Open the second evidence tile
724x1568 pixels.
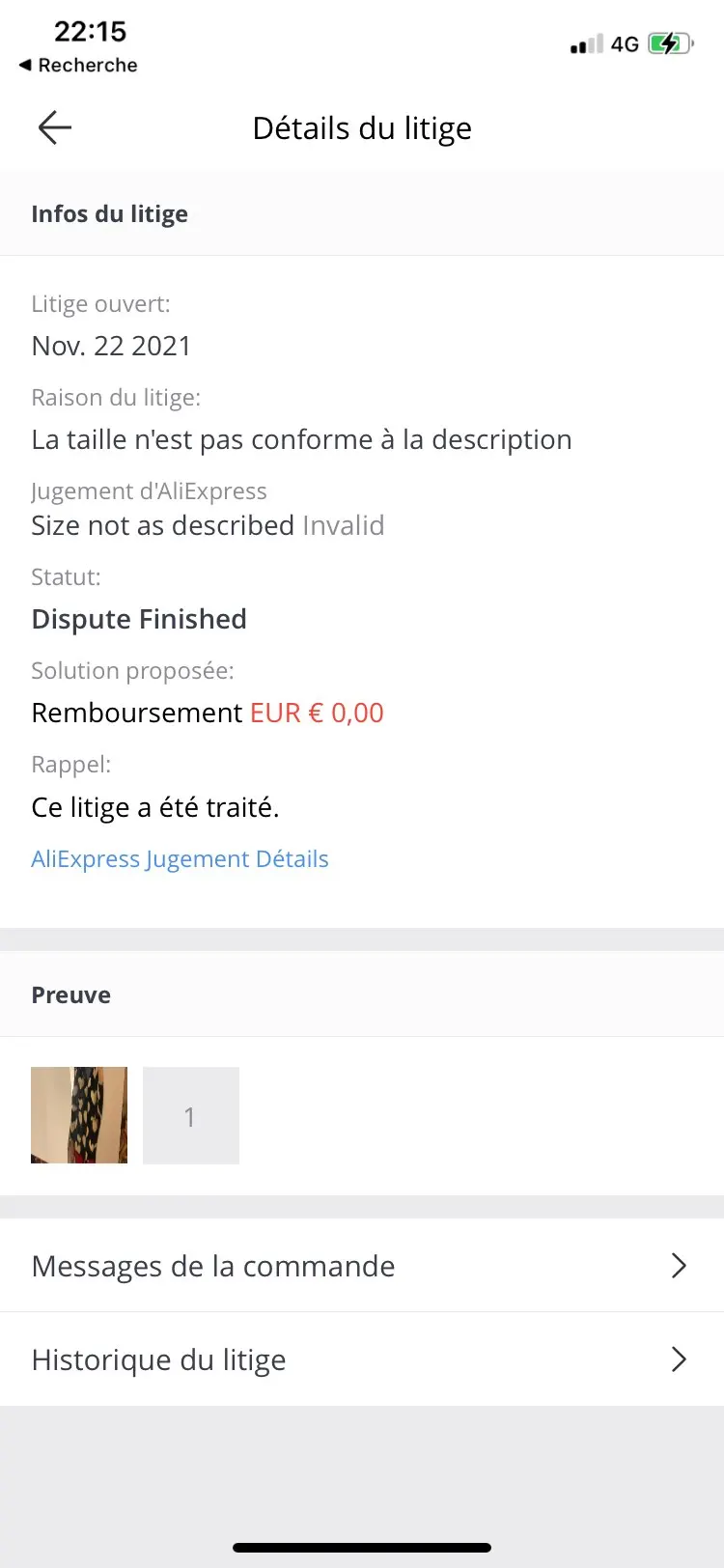191,1115
